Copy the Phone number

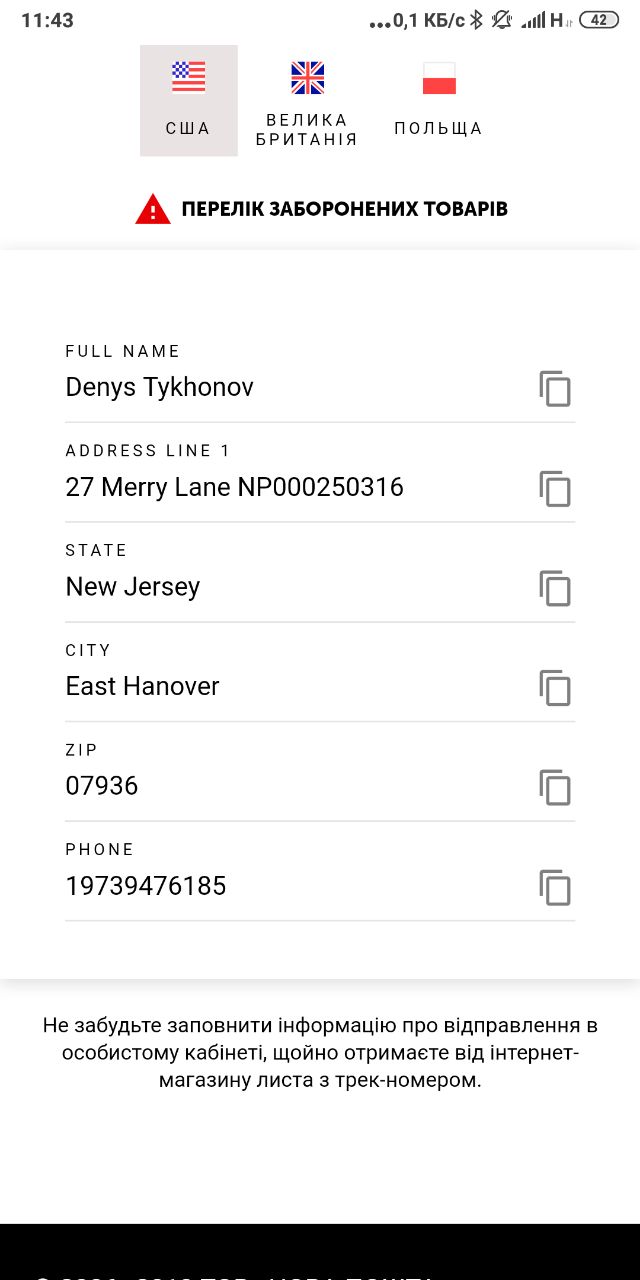(555, 887)
